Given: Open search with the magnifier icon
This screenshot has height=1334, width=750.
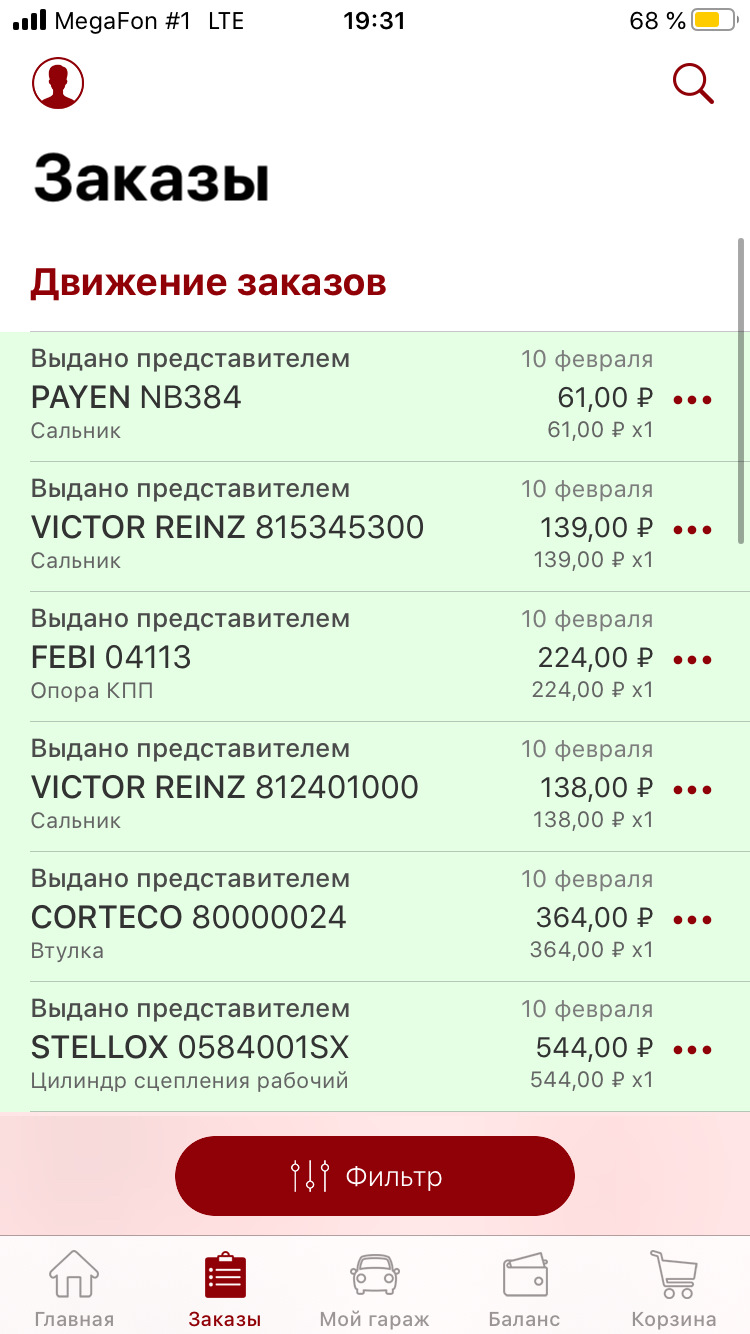Looking at the screenshot, I should [x=693, y=83].
